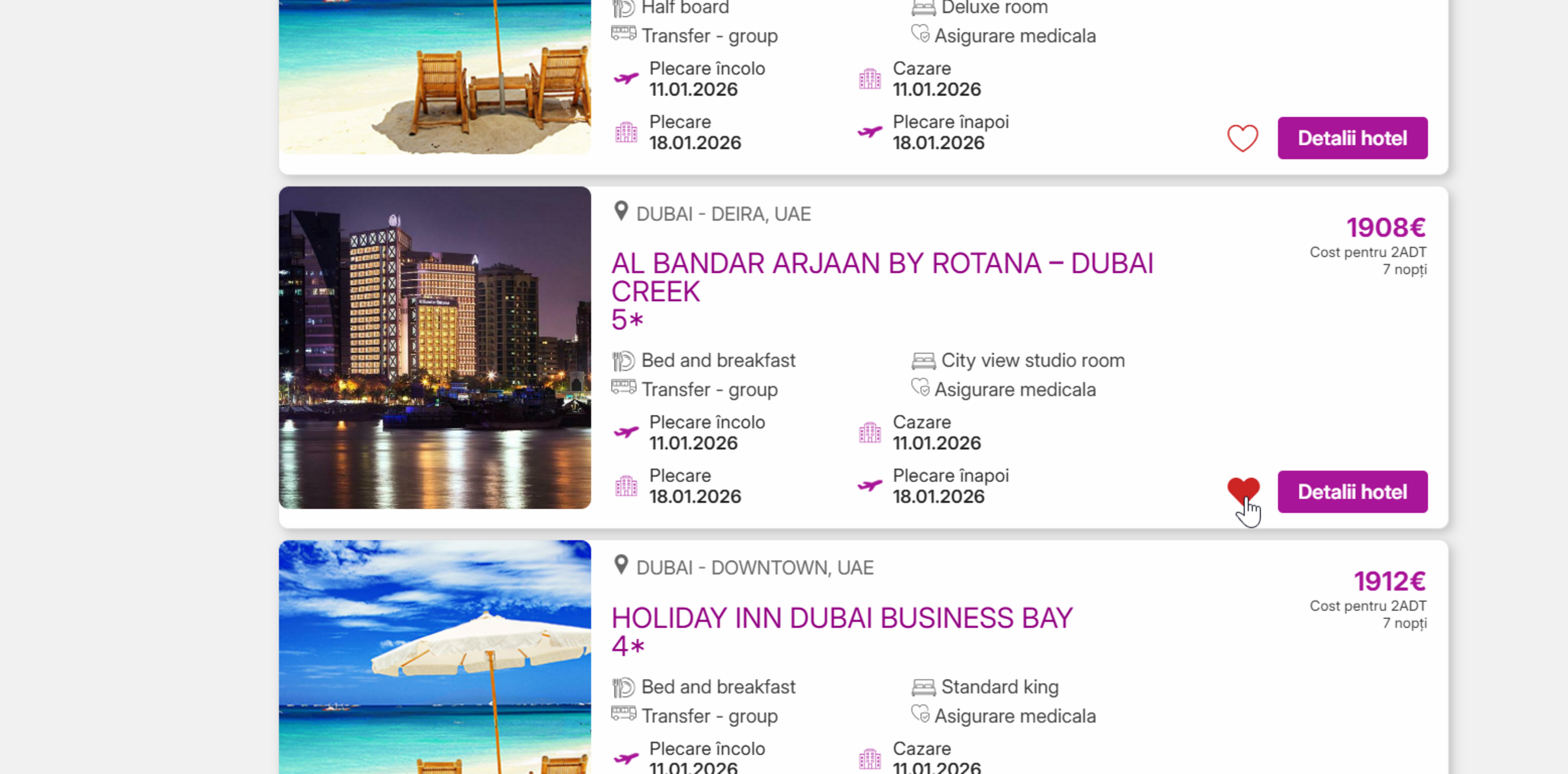Image resolution: width=1568 pixels, height=774 pixels.
Task: Open Detalii hotel for Al Bandar Arjaan
Action: 1352,492
